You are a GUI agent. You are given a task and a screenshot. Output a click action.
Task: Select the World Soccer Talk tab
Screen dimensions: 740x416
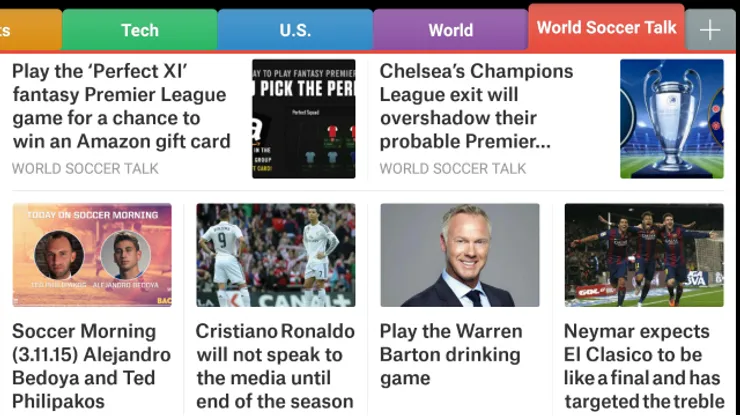(x=606, y=27)
